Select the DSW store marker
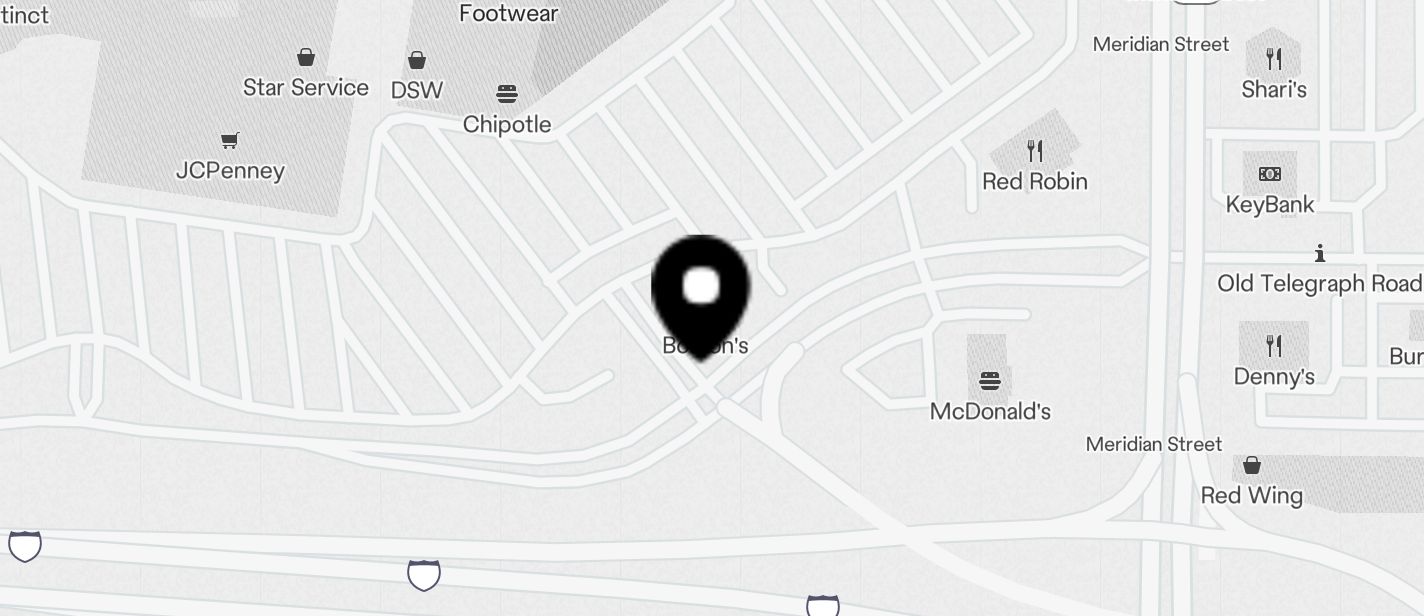The height and width of the screenshot is (616, 1424). [x=417, y=62]
